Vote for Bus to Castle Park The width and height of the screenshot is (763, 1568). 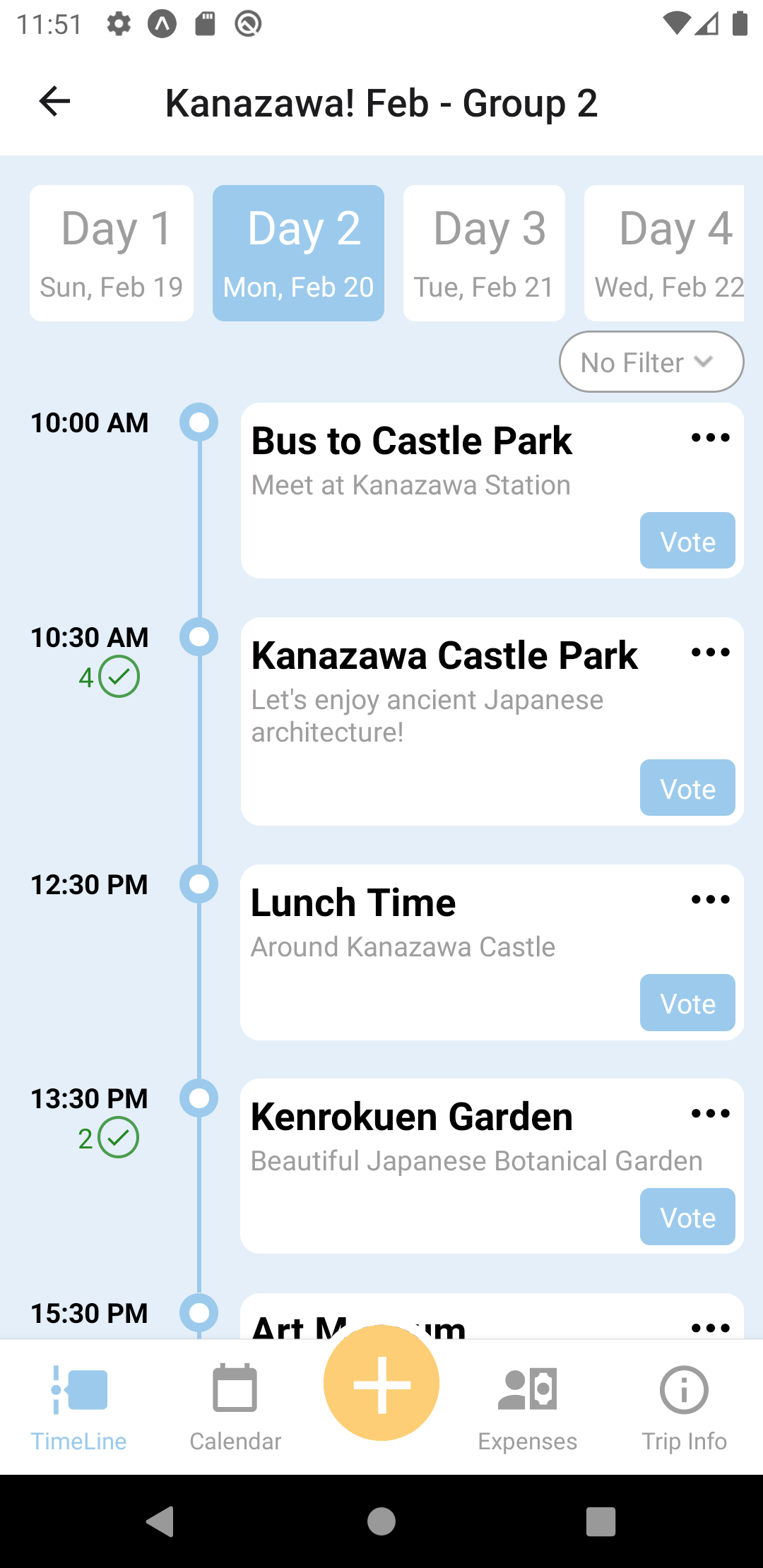coord(687,541)
